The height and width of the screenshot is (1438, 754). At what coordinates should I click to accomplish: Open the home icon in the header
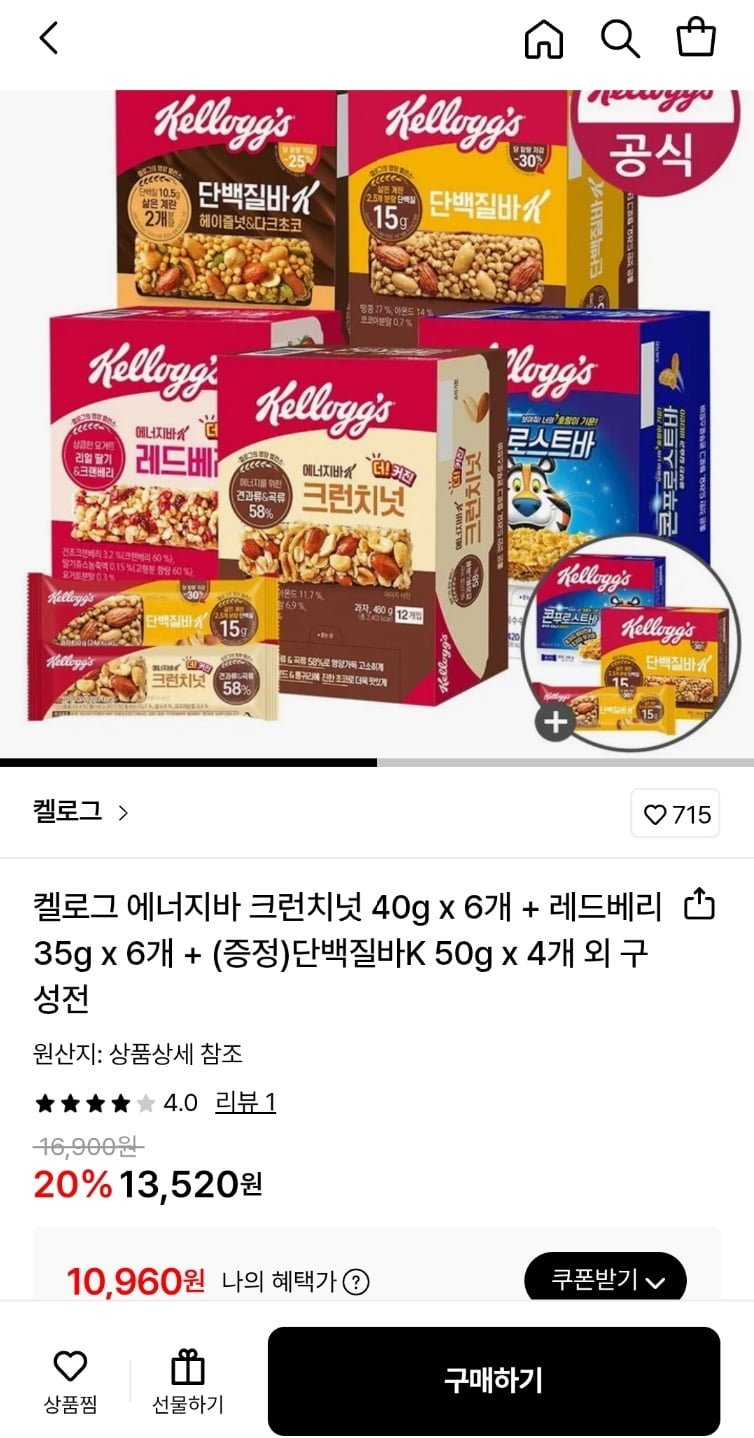(x=543, y=39)
